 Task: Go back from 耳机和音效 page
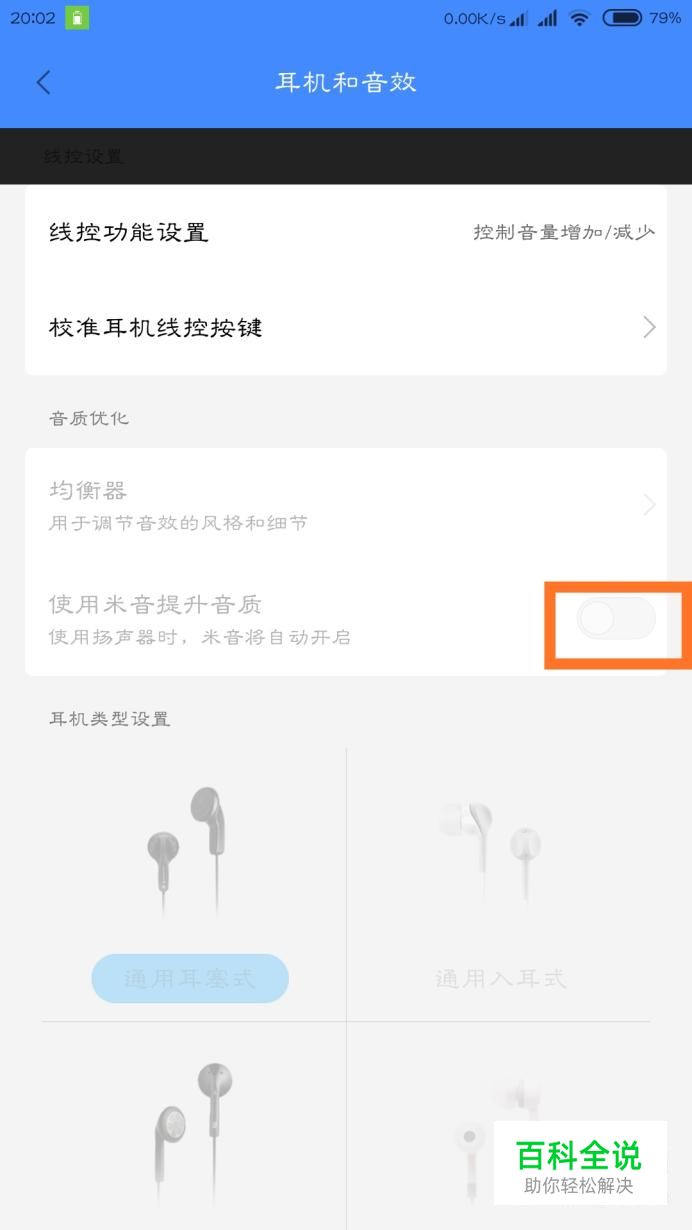click(43, 82)
